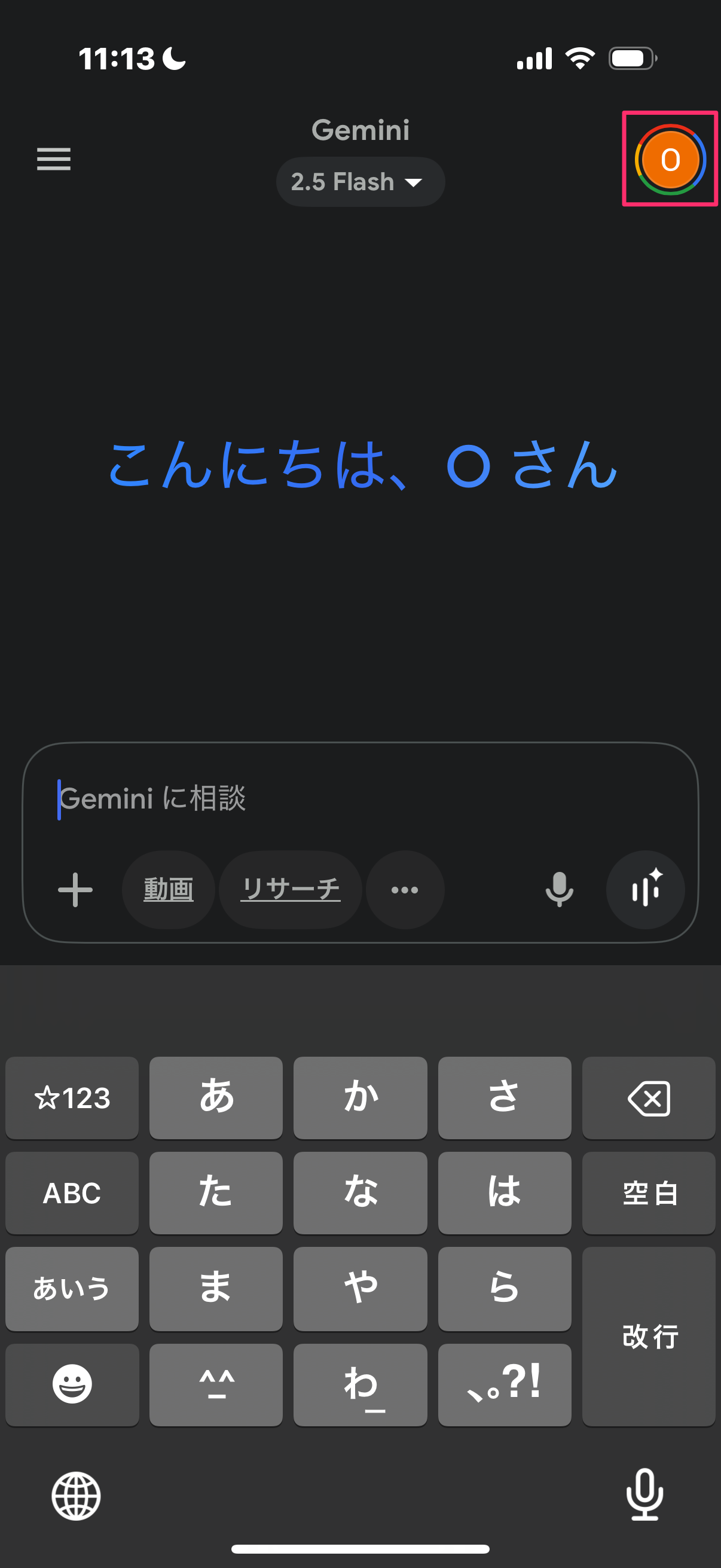Open the hamburger side menu
The width and height of the screenshot is (721, 1568).
click(x=54, y=159)
